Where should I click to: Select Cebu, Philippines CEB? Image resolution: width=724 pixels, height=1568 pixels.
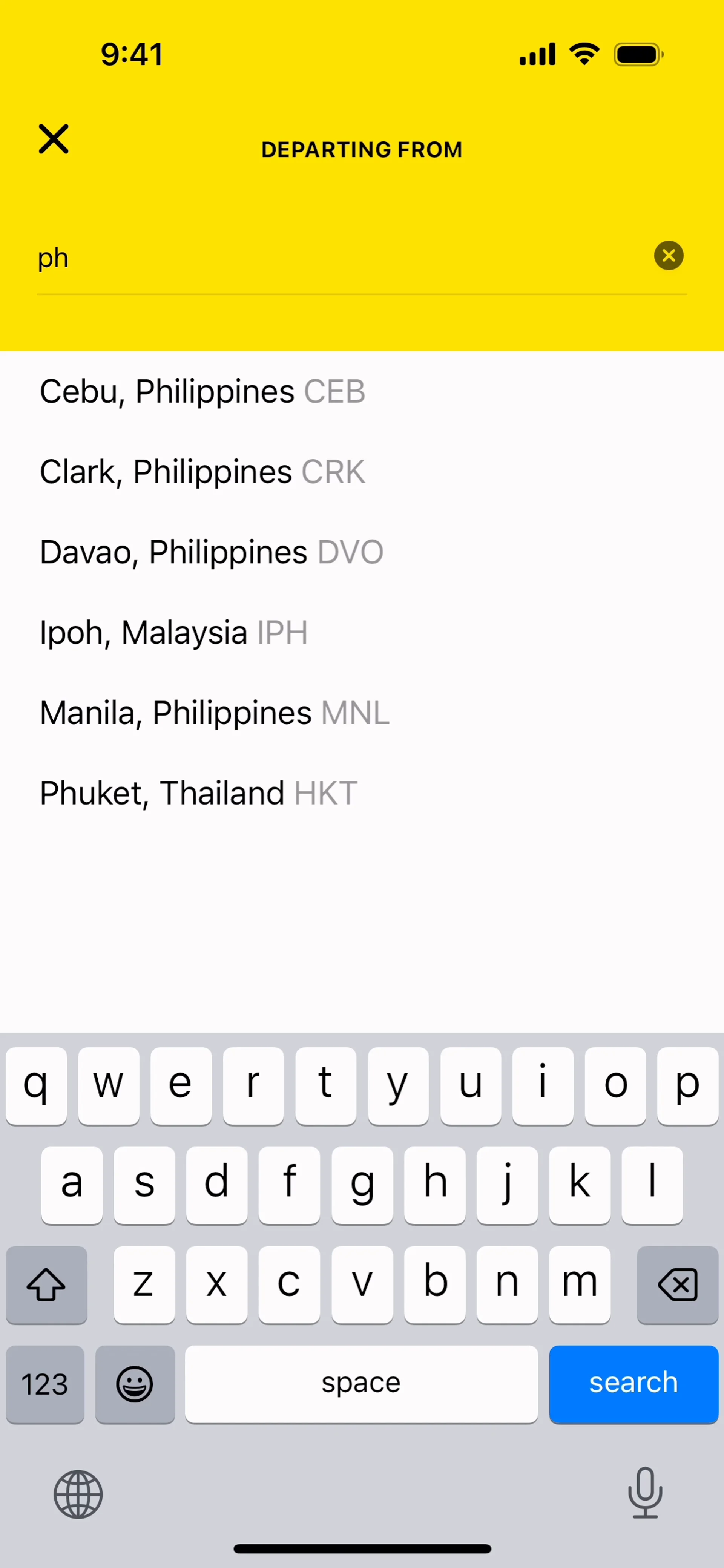pos(202,391)
